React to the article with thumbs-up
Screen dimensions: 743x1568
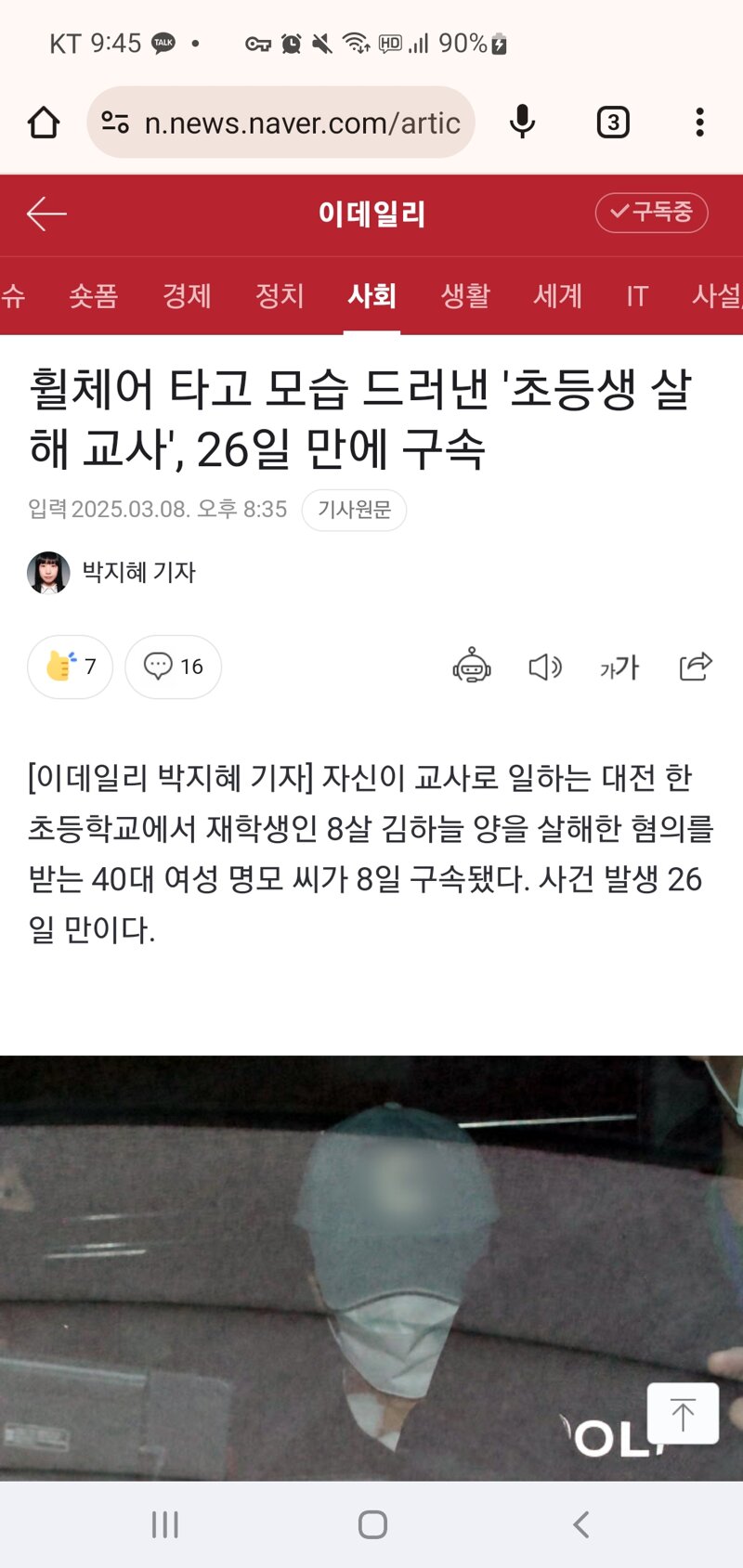70,667
